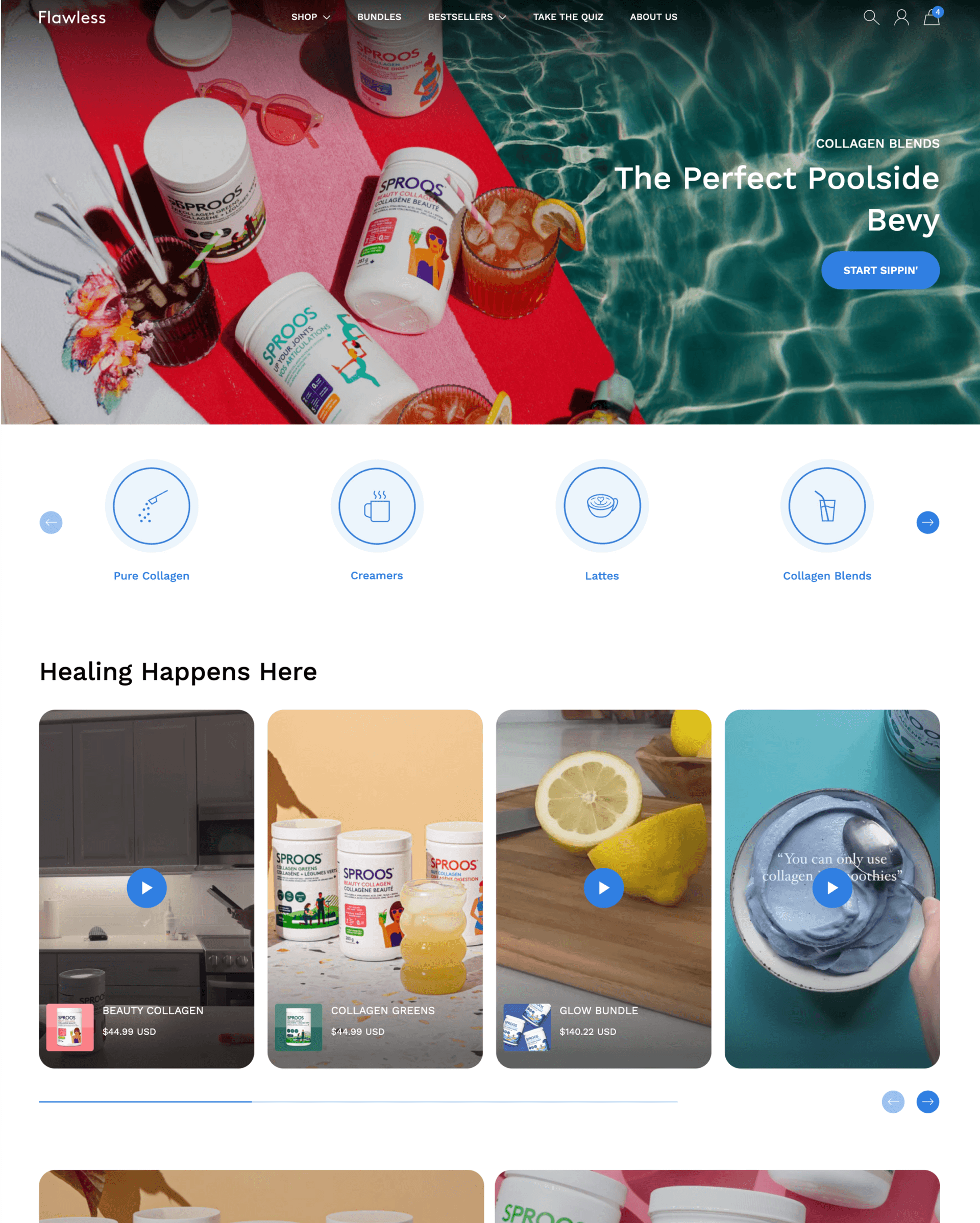980x1223 pixels.
Task: Visit the About Us page
Action: 653,17
